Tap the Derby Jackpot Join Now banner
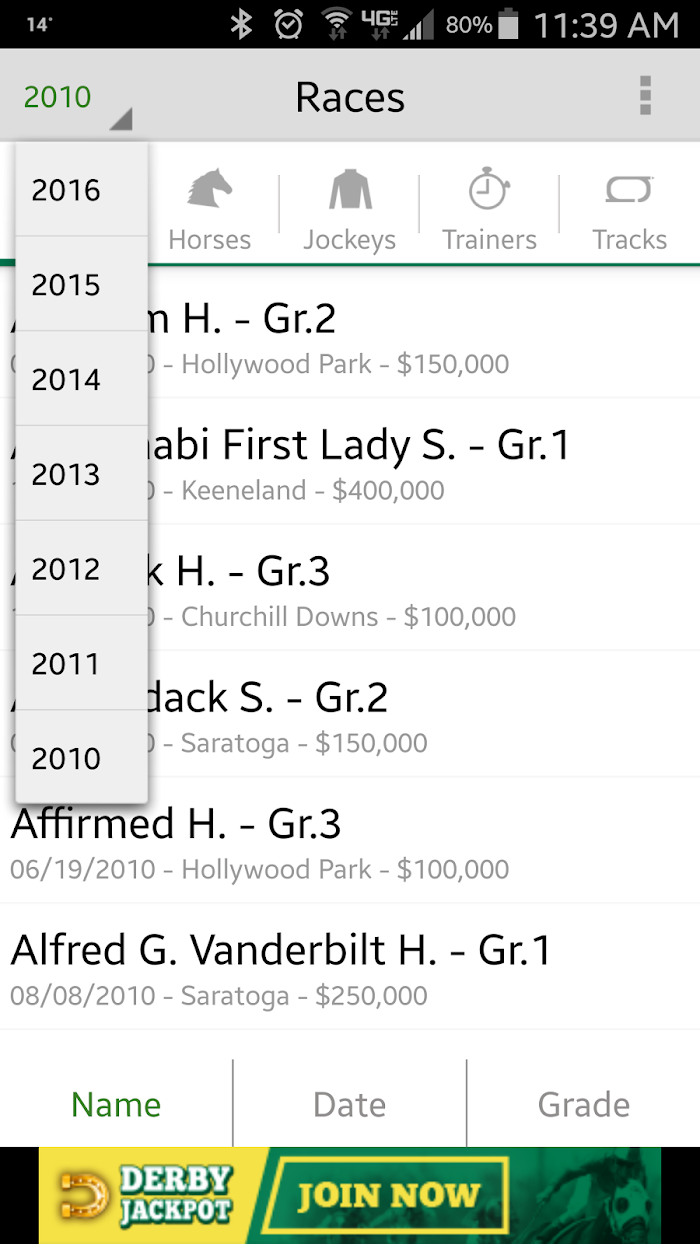Screen dimensions: 700x1244 point(350,1195)
